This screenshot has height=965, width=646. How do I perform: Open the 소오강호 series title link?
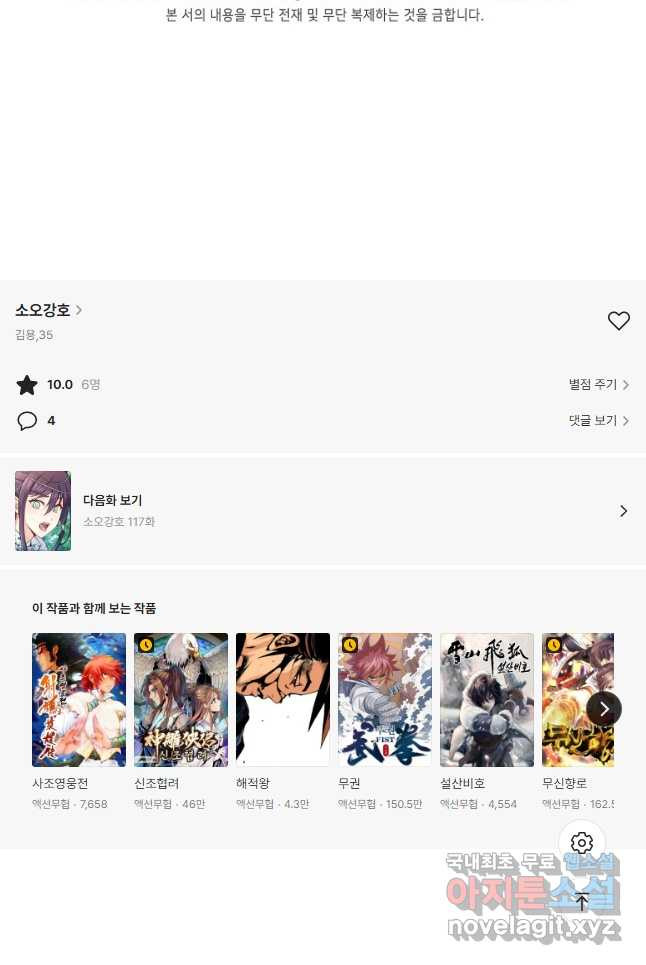(x=48, y=310)
